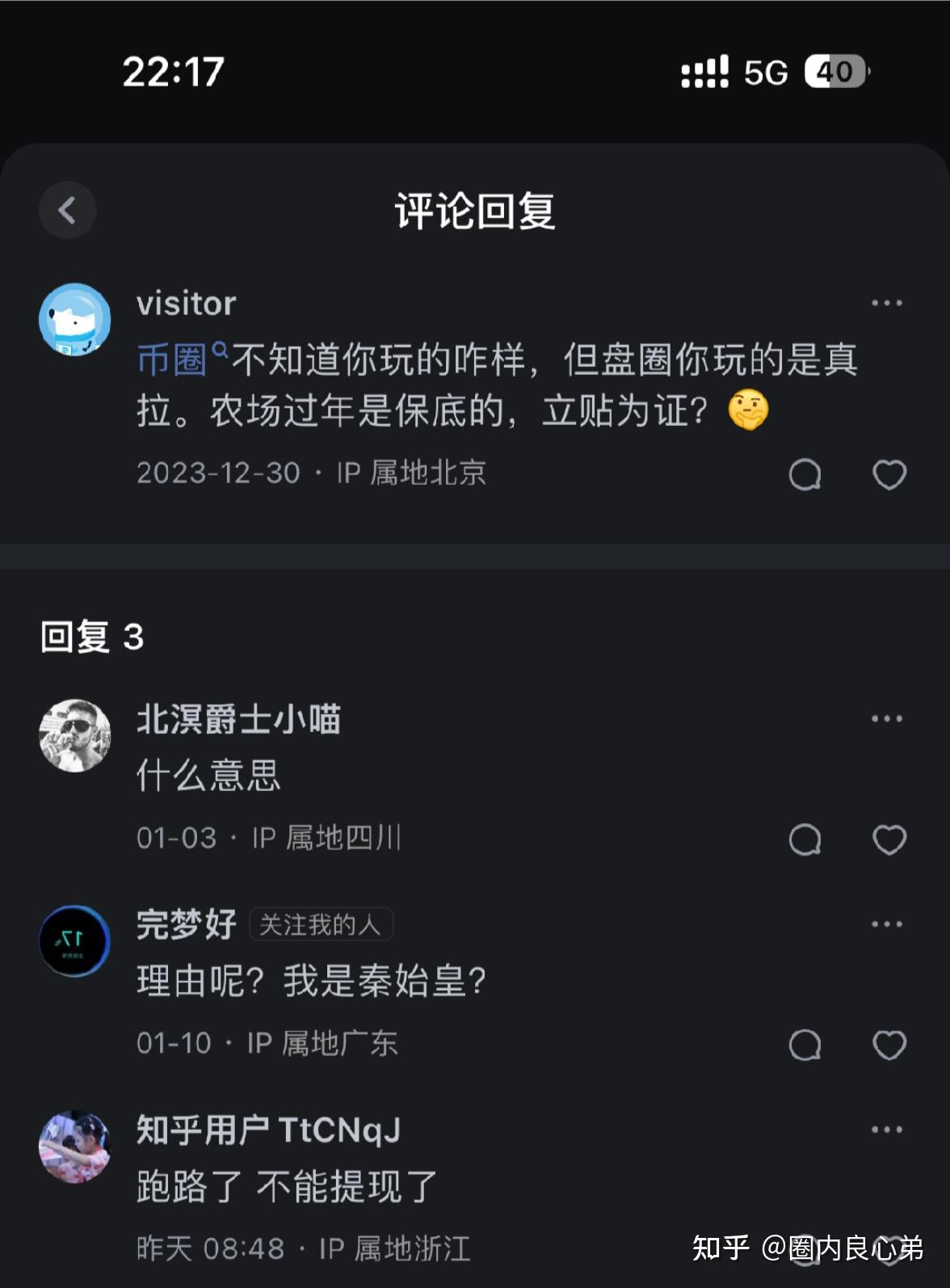Select the 评论回复 title bar
950x1288 pixels.
475,210
